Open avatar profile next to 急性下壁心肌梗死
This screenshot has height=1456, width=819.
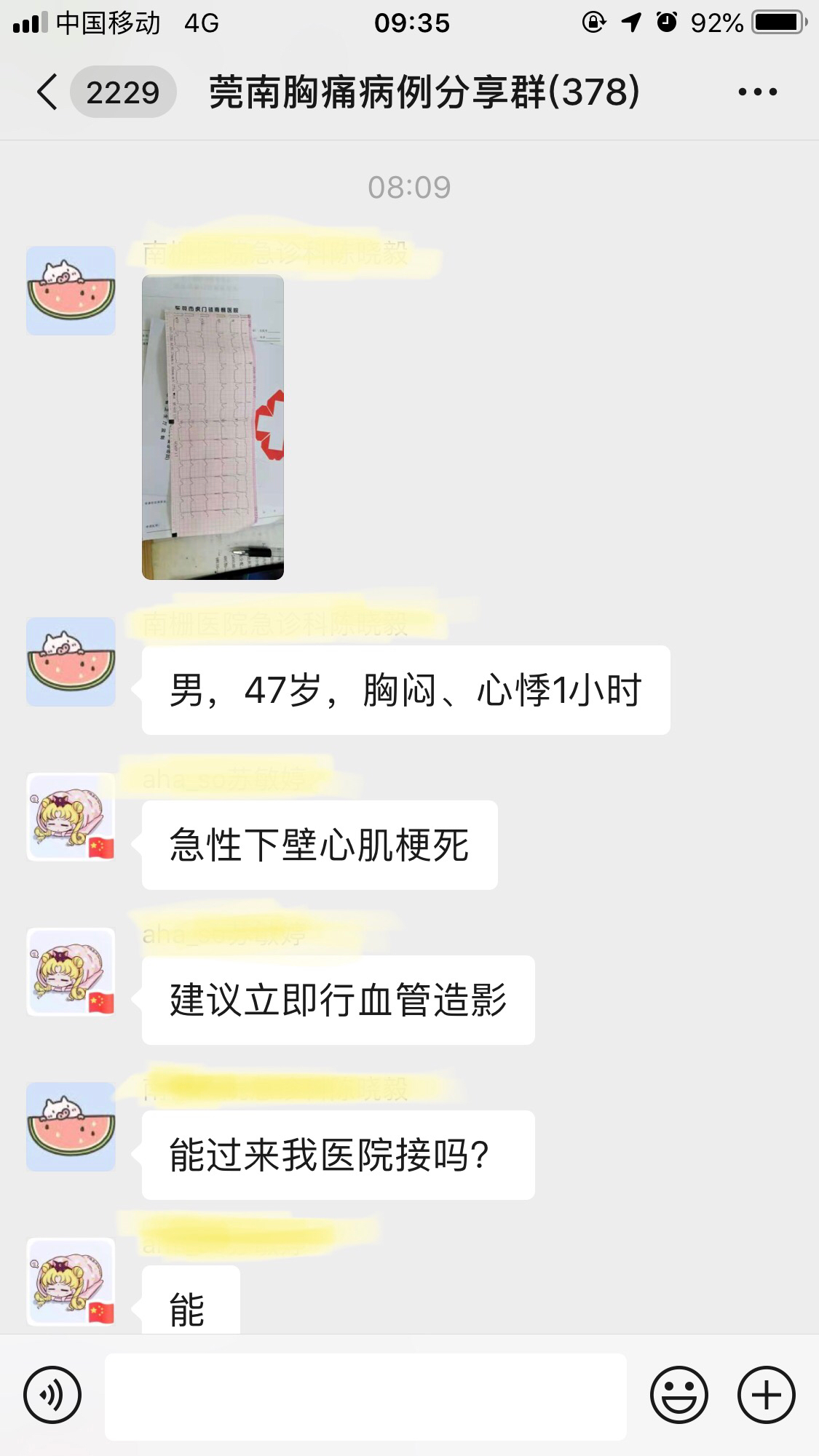(x=71, y=817)
